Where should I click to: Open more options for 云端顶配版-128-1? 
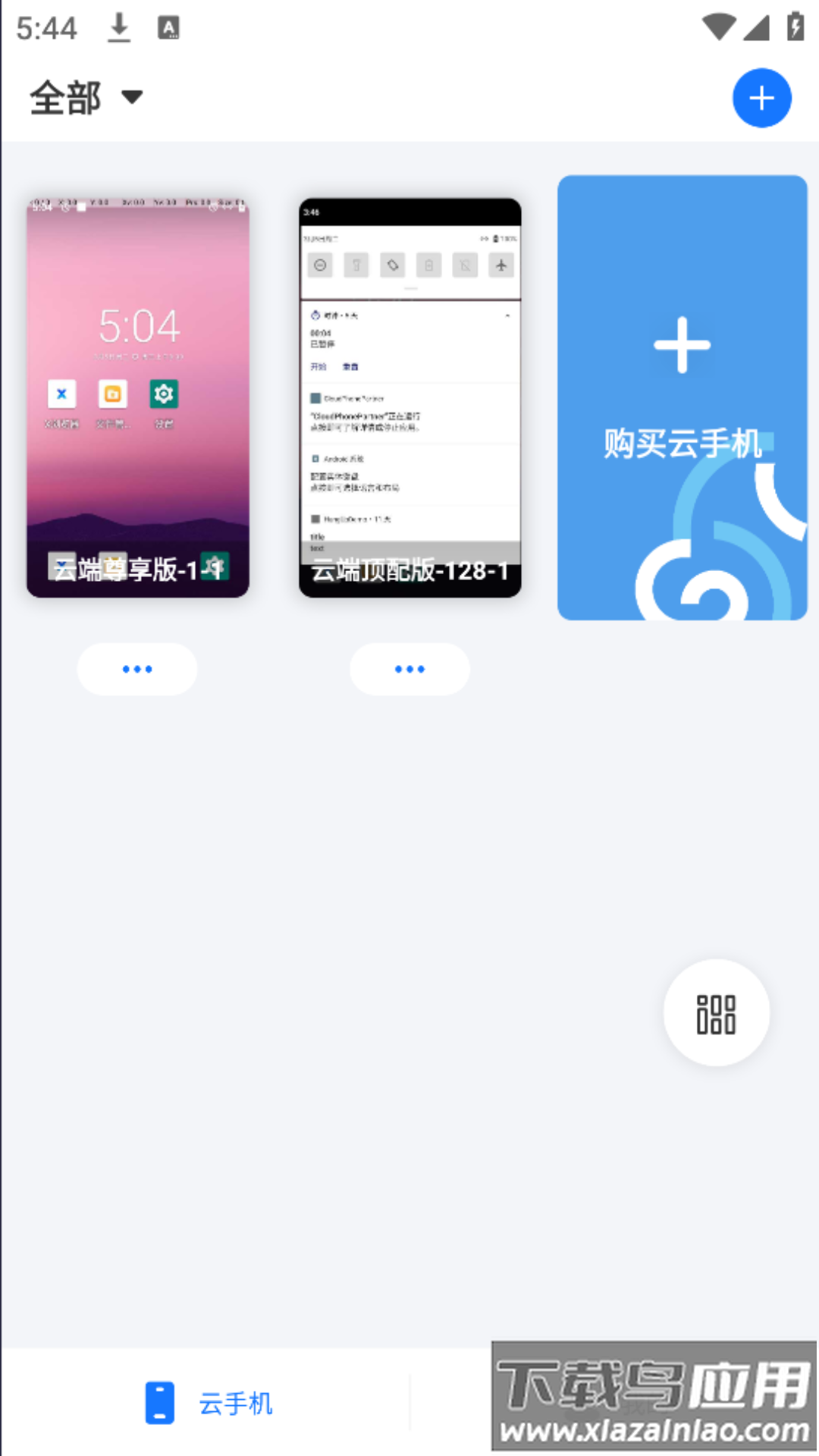(x=408, y=669)
